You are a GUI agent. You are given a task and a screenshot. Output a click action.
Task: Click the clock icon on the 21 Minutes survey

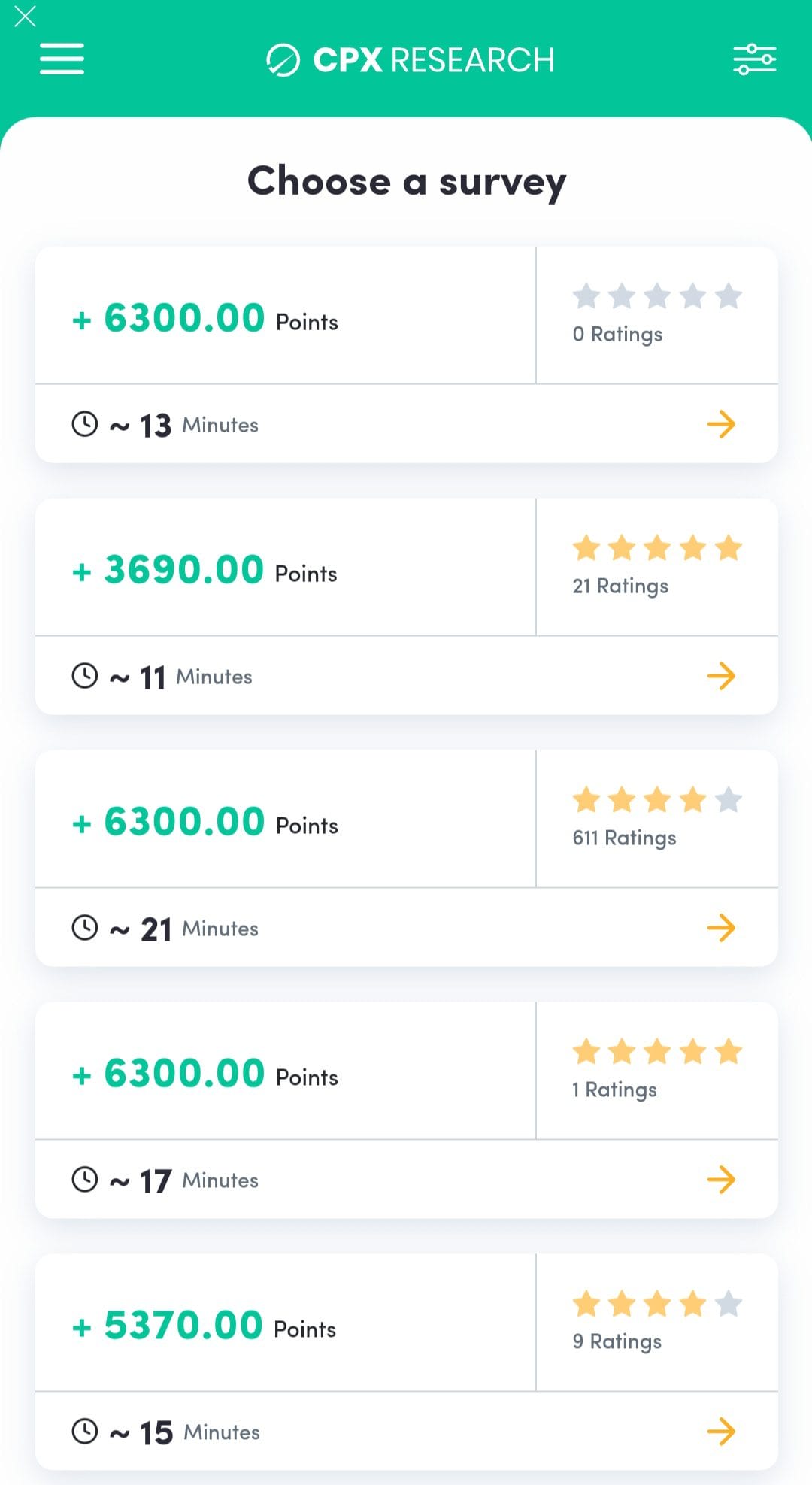[85, 927]
